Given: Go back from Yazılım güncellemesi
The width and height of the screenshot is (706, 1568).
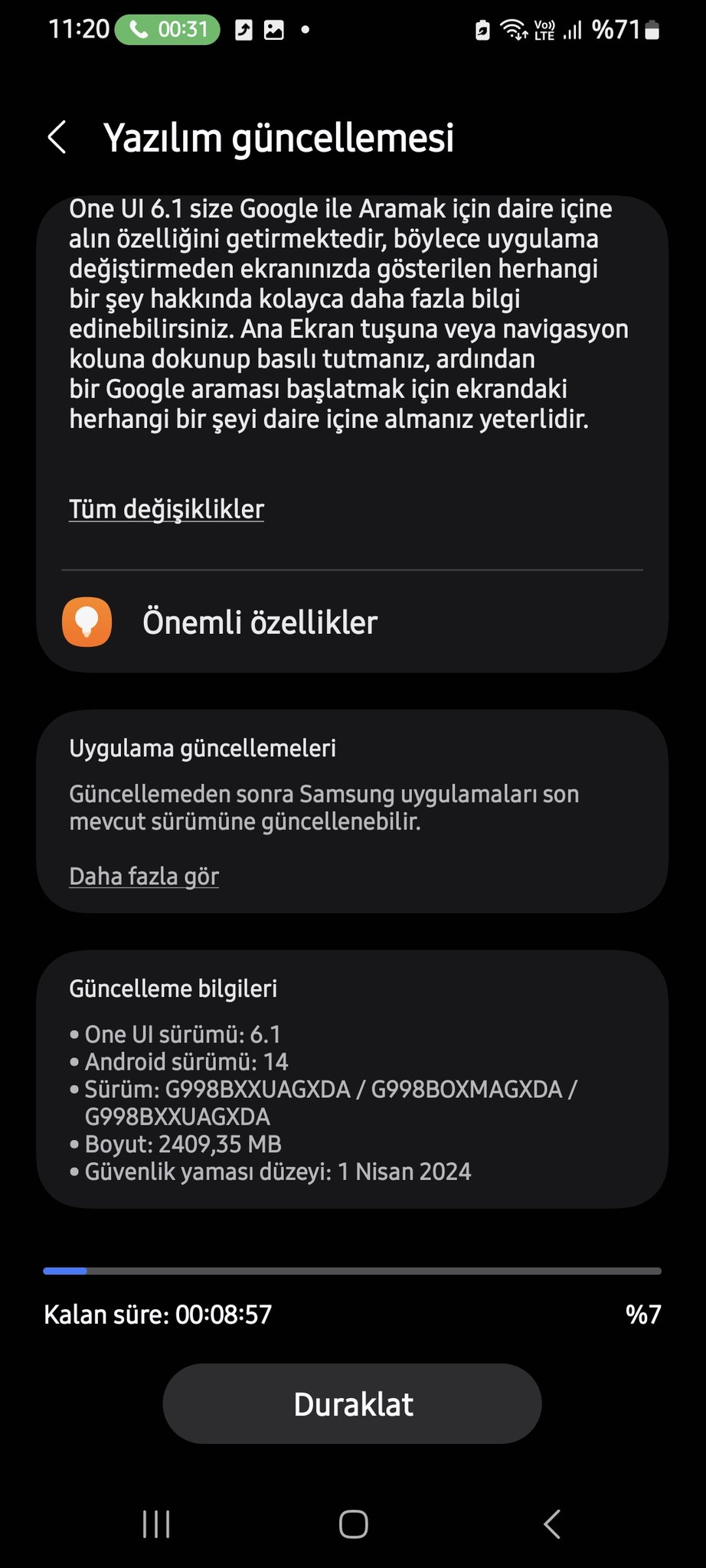Looking at the screenshot, I should [x=57, y=138].
